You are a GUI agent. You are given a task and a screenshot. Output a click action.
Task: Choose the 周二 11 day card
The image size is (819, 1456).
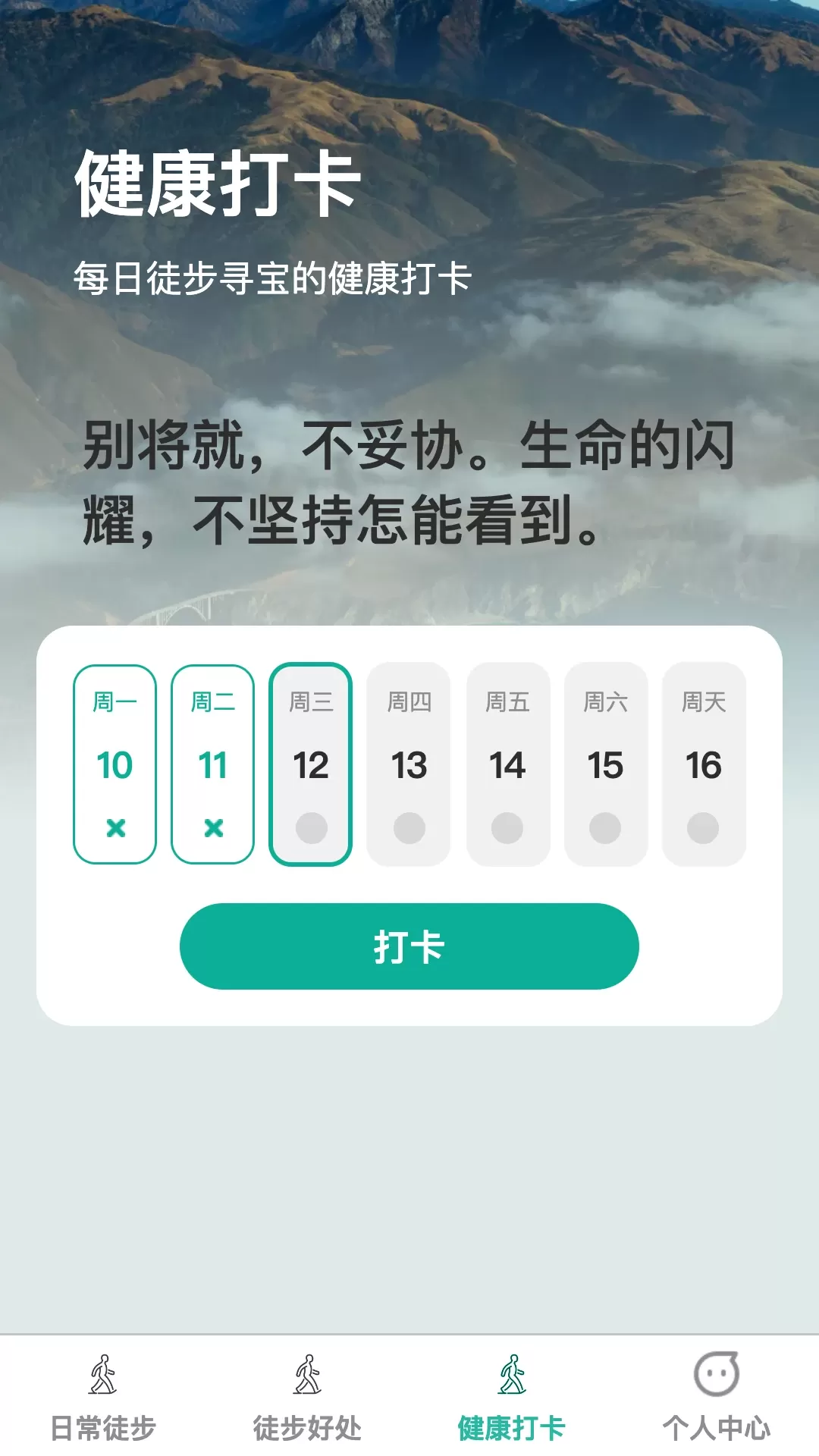point(213,764)
